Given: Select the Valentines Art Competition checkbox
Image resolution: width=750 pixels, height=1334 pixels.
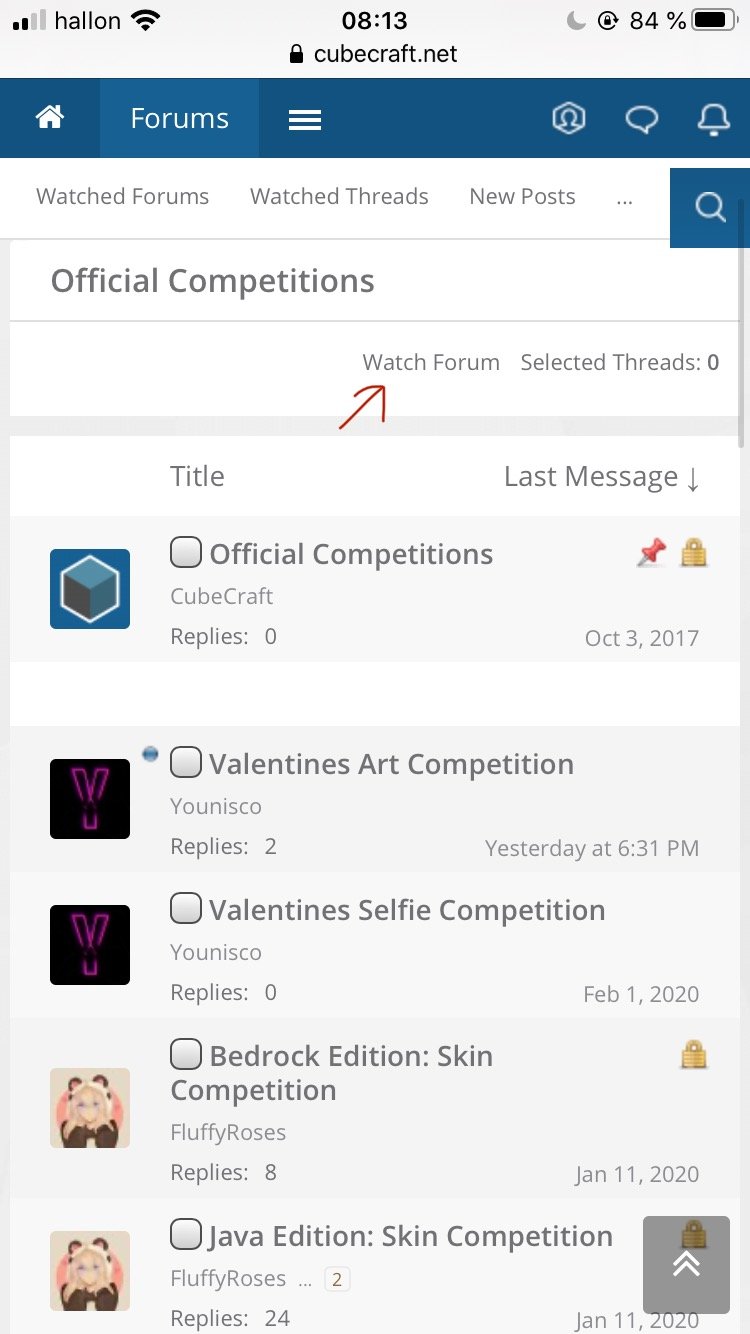Looking at the screenshot, I should click(186, 763).
